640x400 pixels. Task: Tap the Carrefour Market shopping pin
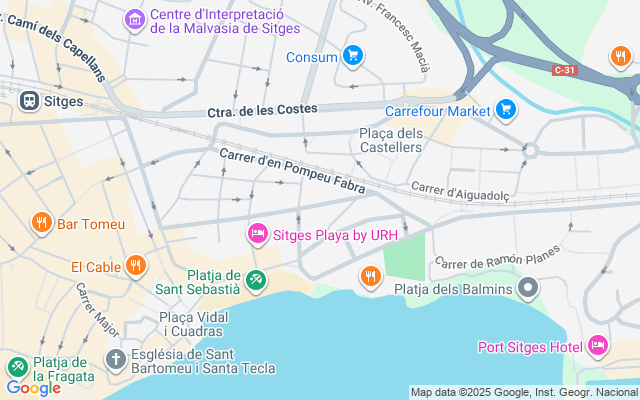coord(505,109)
